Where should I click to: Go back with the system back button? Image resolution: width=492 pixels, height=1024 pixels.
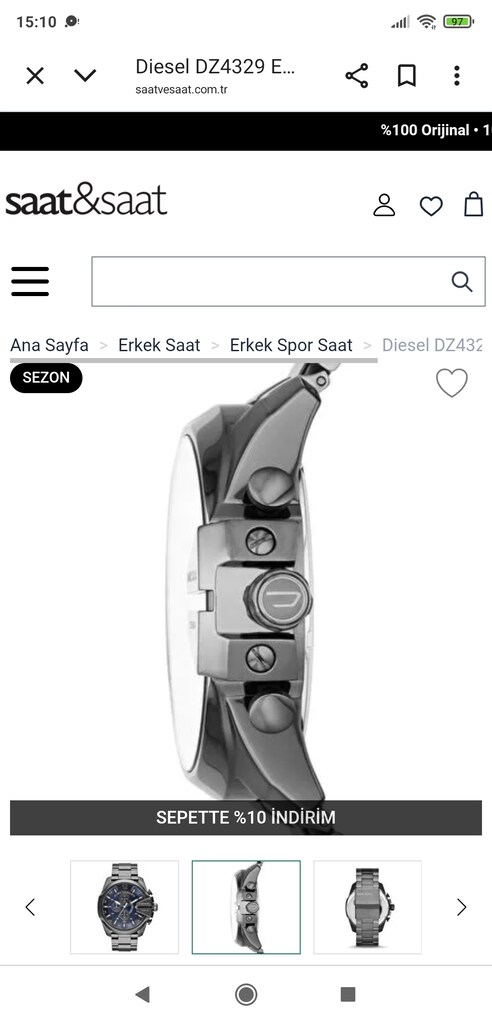(142, 995)
